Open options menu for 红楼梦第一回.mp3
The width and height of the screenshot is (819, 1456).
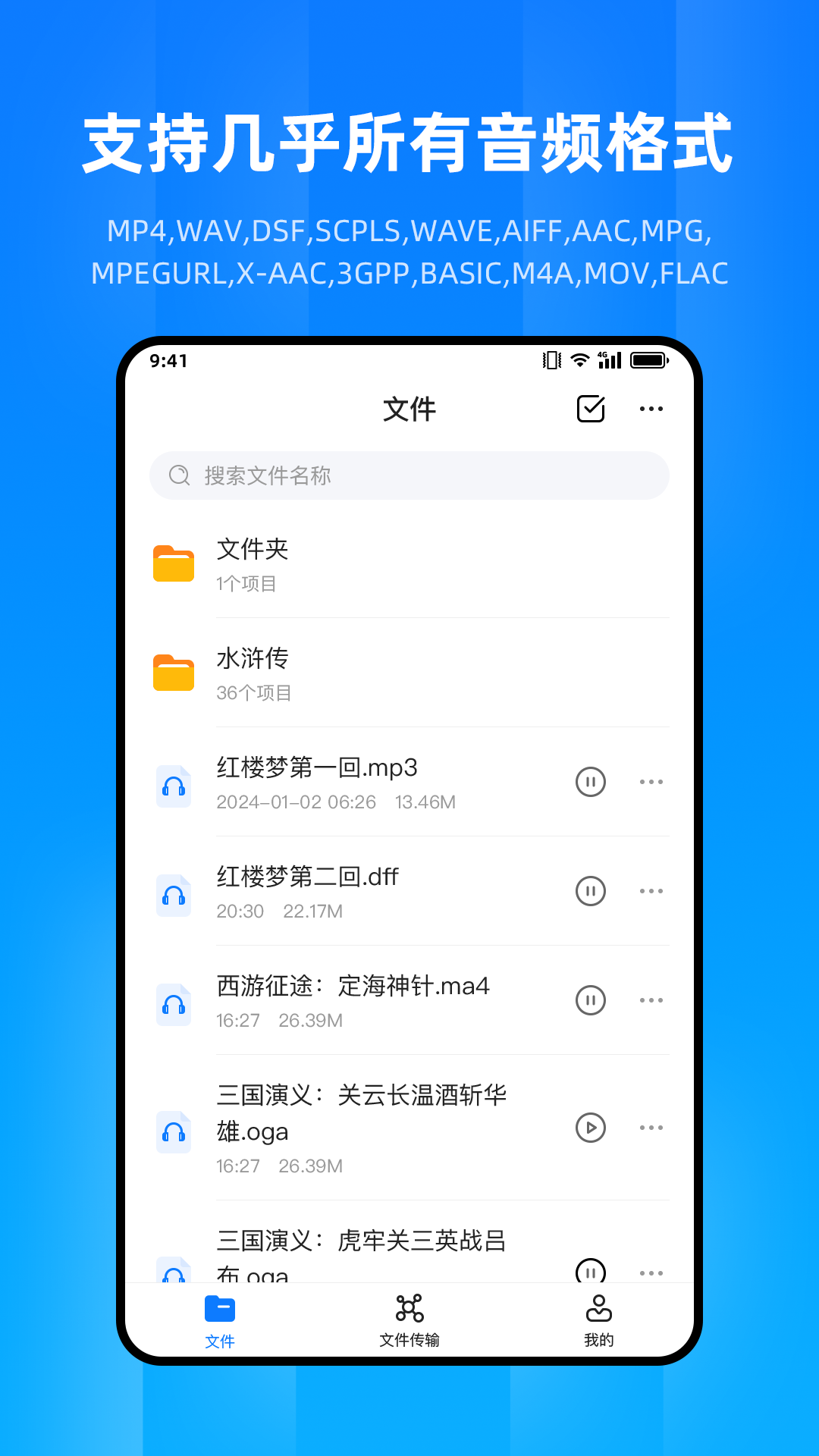pyautogui.click(x=651, y=782)
